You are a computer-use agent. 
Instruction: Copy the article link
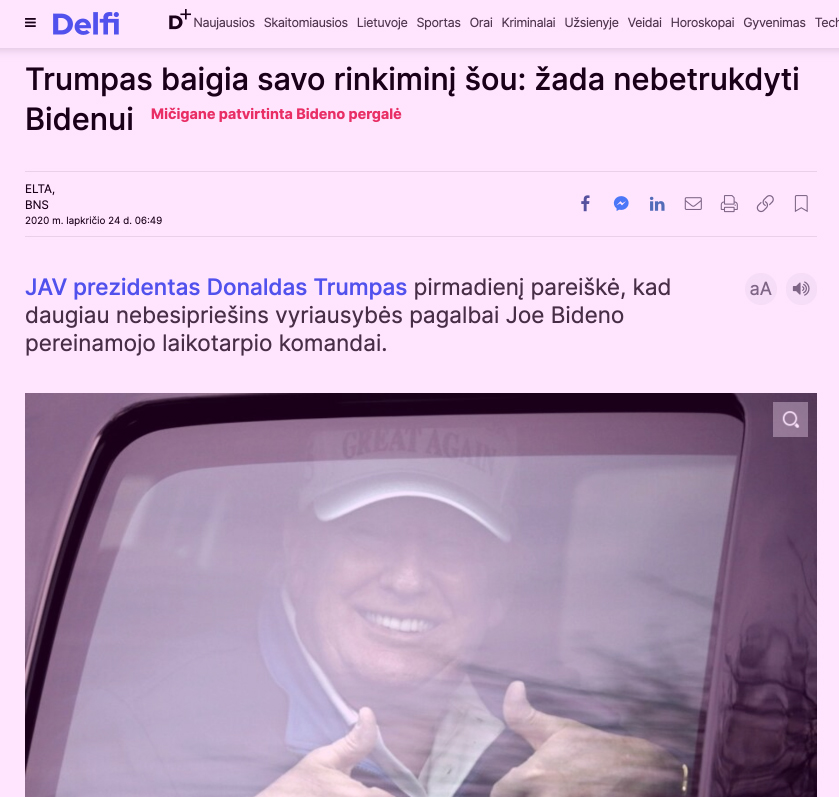tap(765, 204)
